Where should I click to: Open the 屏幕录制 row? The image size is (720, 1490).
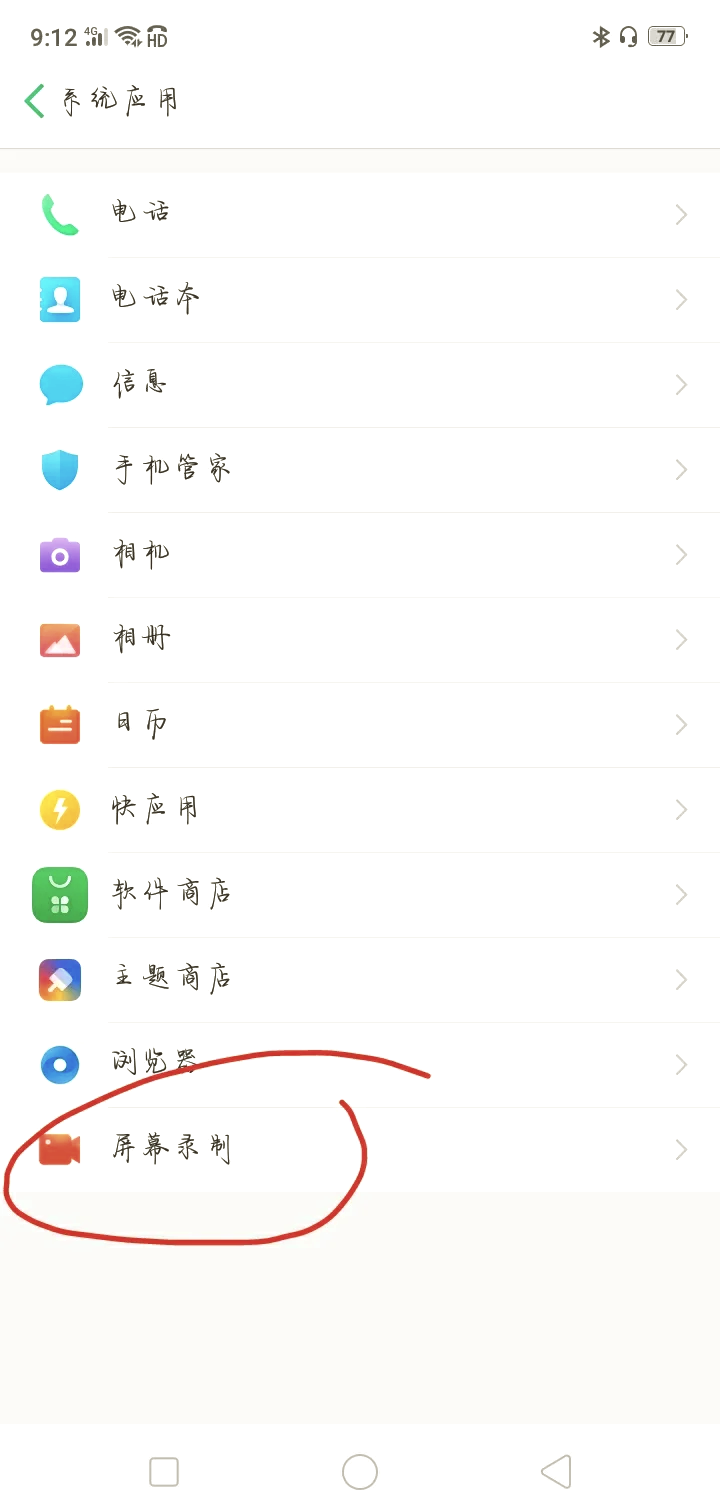360,1150
